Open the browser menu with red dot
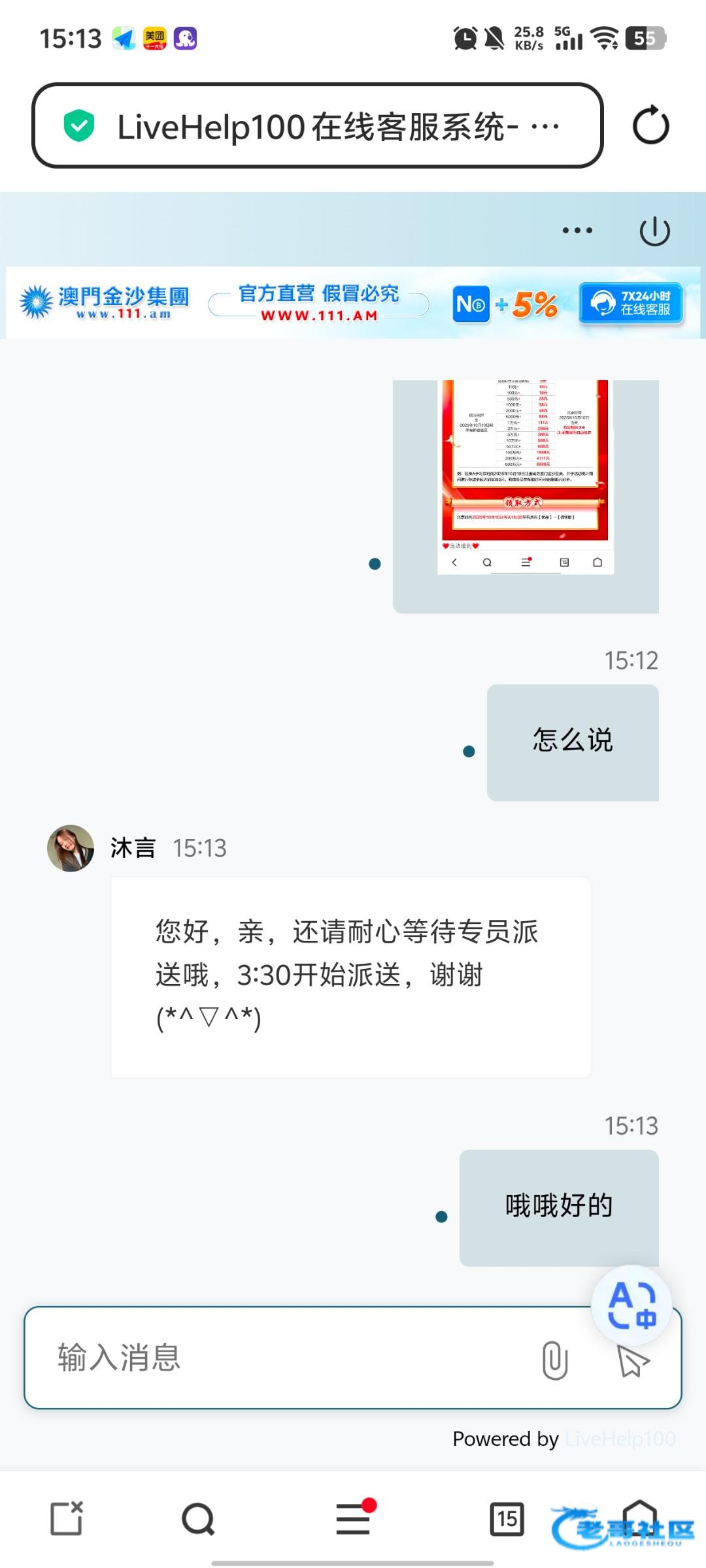This screenshot has width=706, height=1568. [353, 1518]
